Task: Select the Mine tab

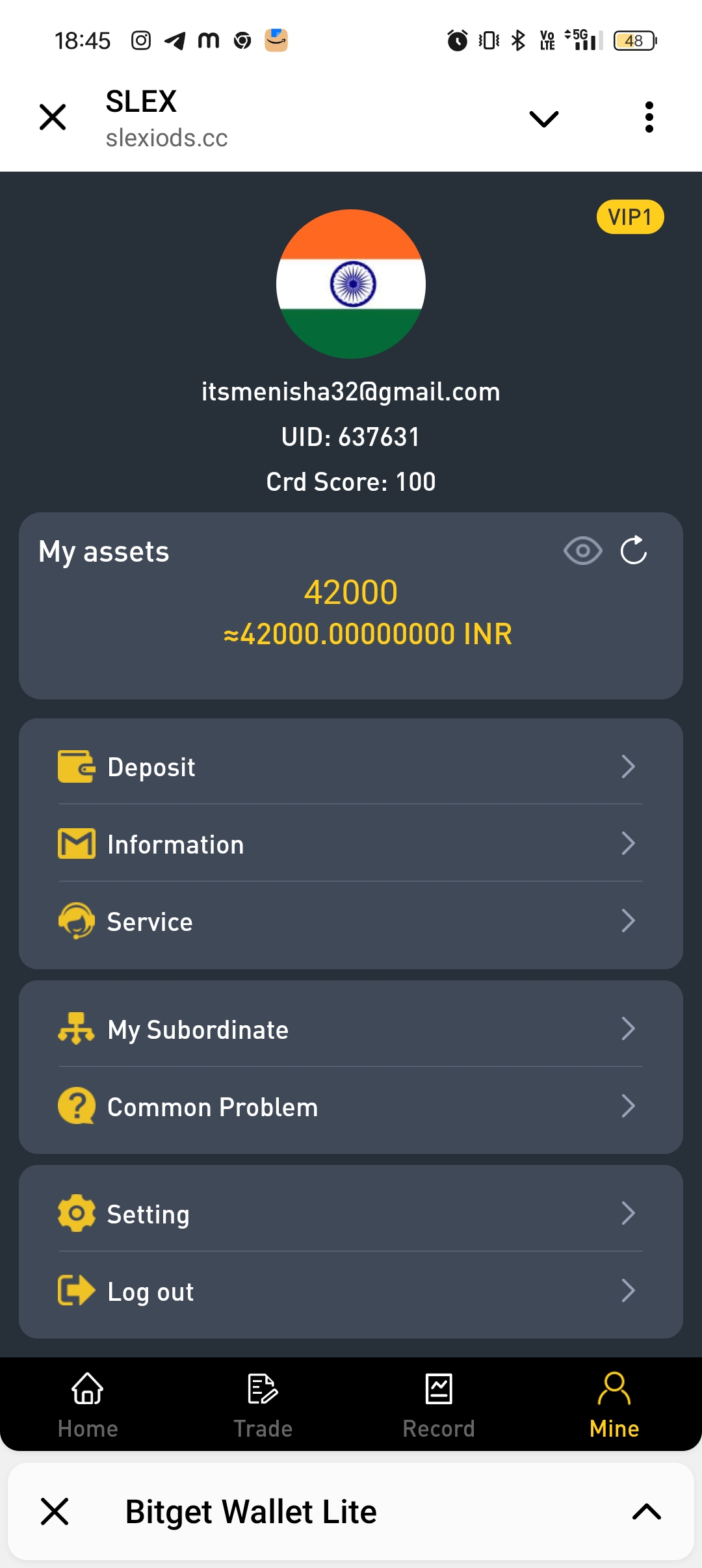Action: pyautogui.click(x=614, y=1404)
